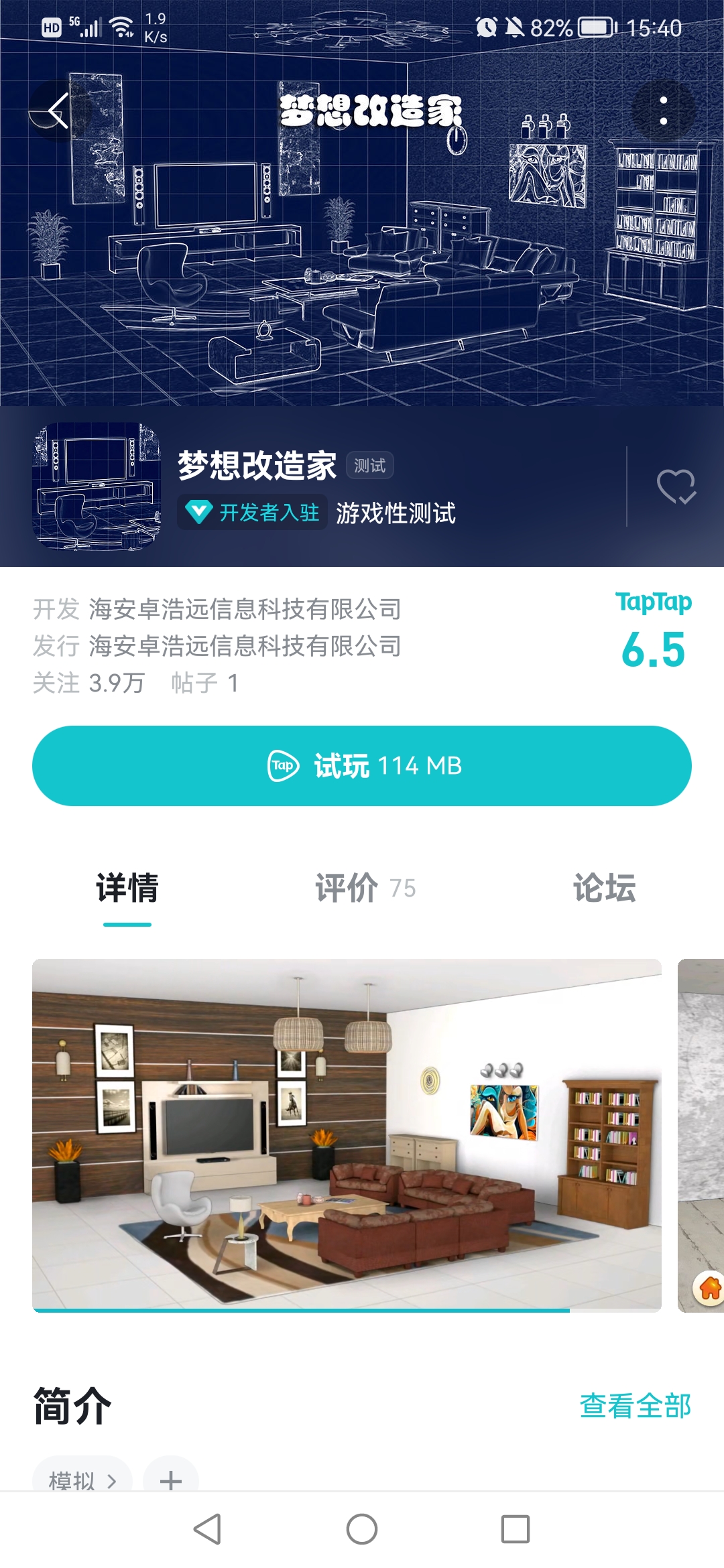Switch to the 评价 tab
724x1568 pixels.
364,888
